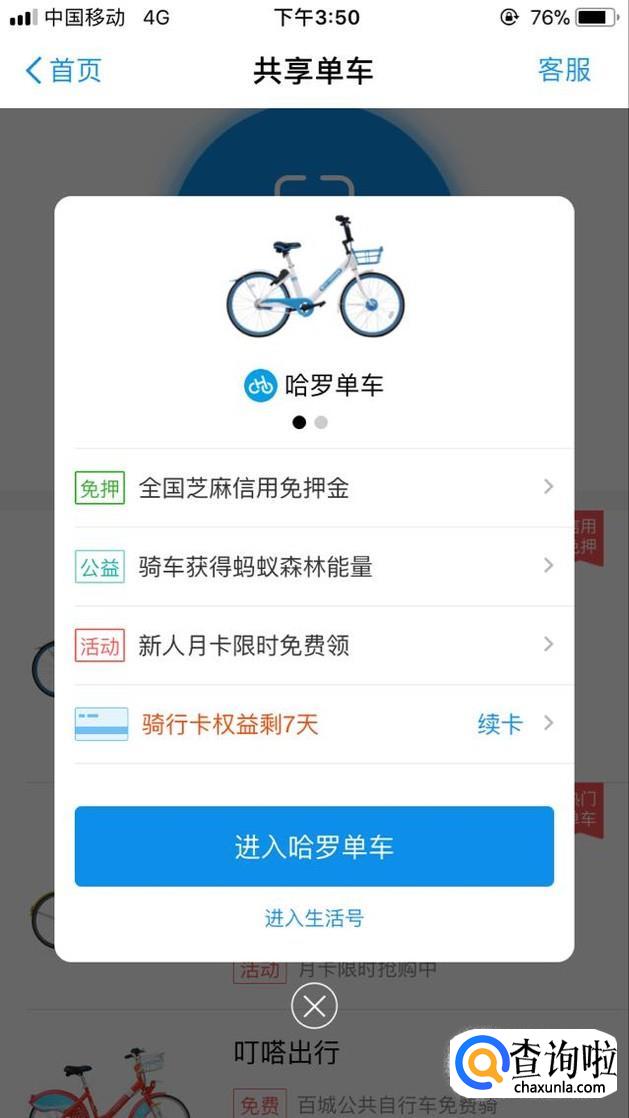Dismiss the popup with the X button
629x1118 pixels.
point(314,1006)
